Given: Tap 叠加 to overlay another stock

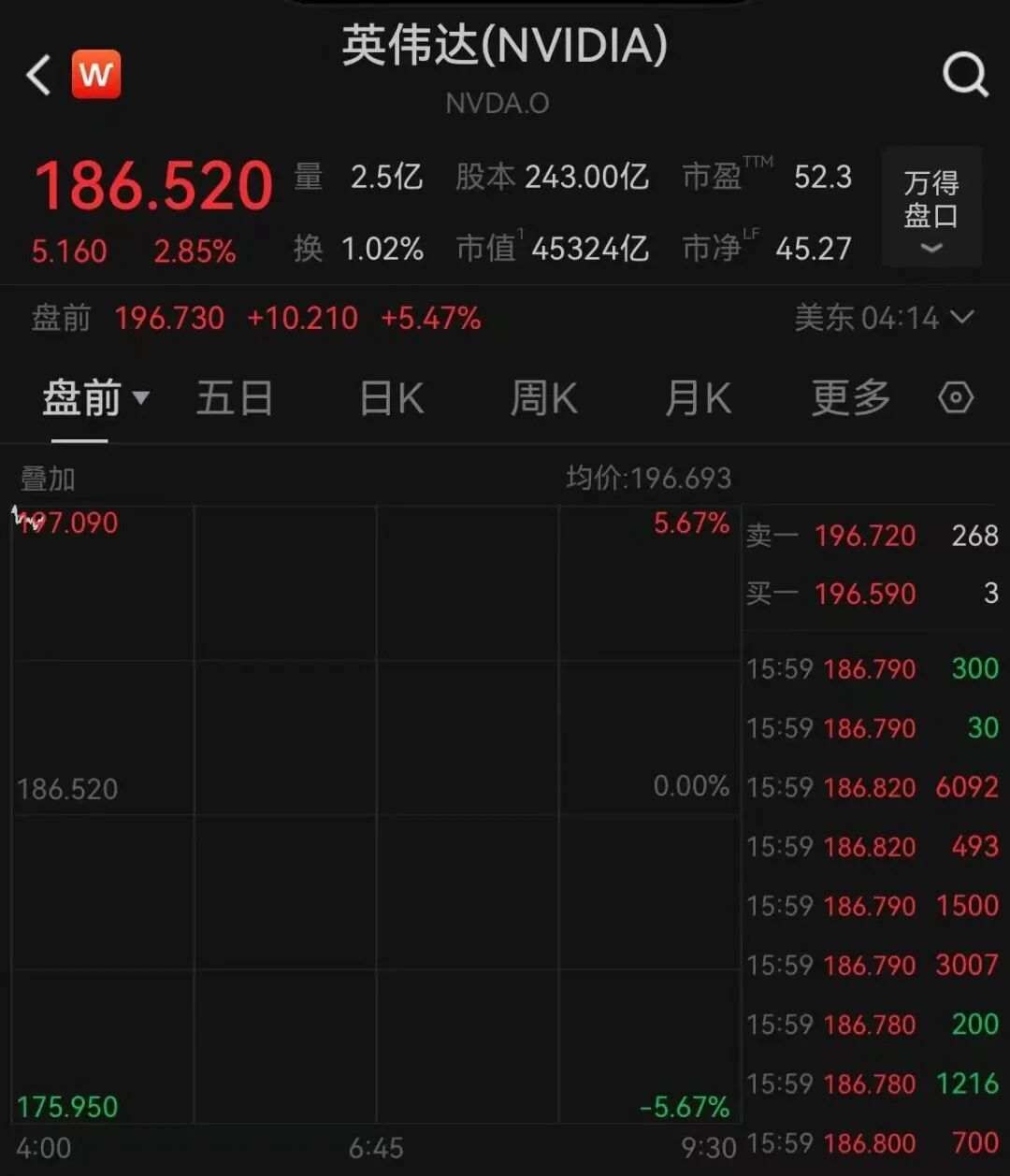Looking at the screenshot, I should tap(48, 479).
